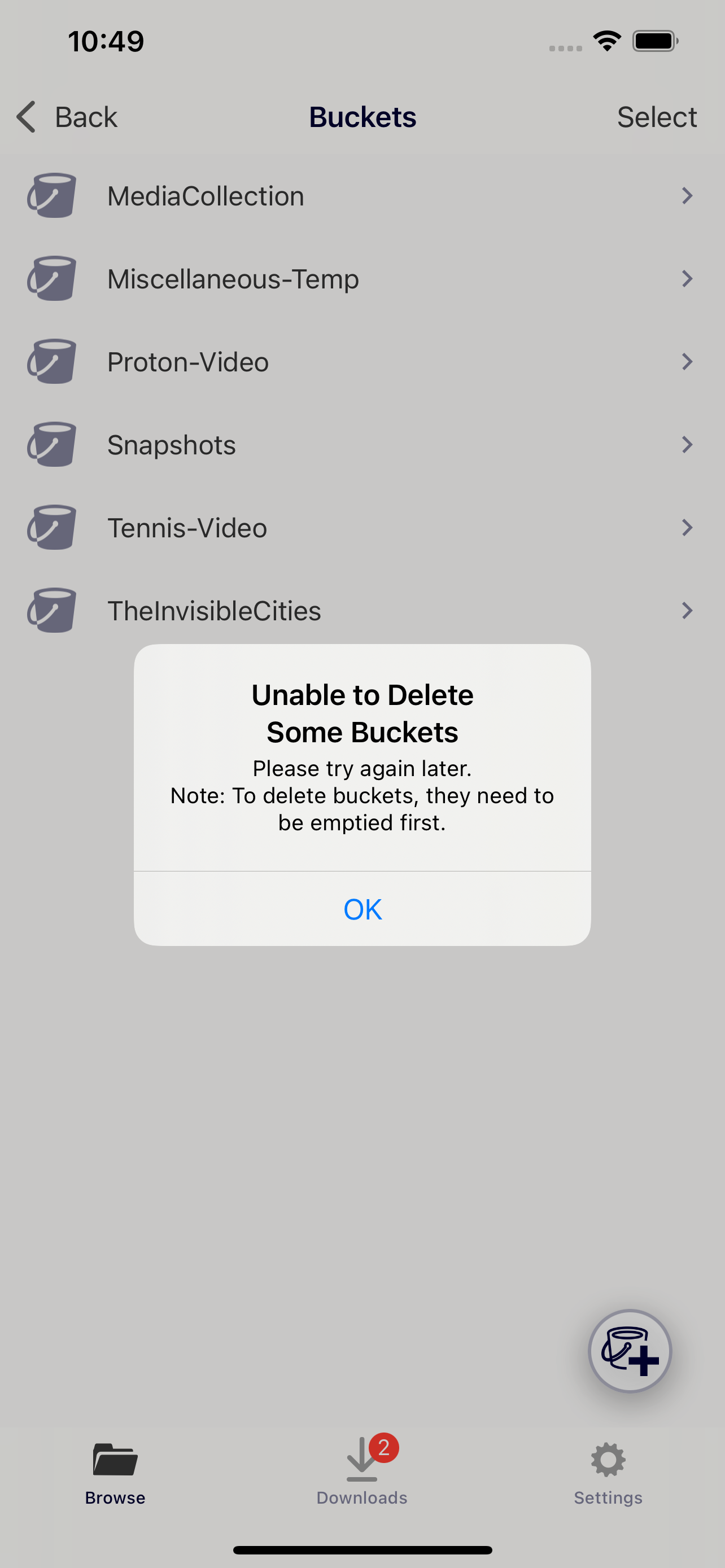Open the Tennis-Video bucket
Viewport: 725px width, 1568px height.
[362, 527]
